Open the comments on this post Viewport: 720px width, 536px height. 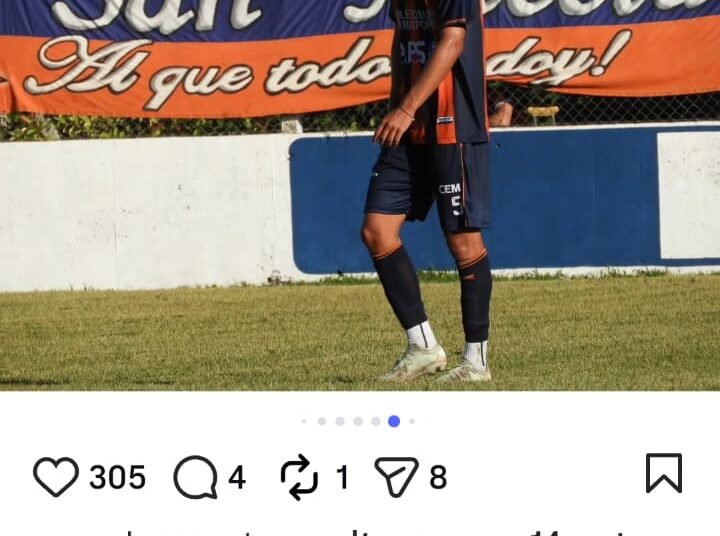tap(195, 477)
